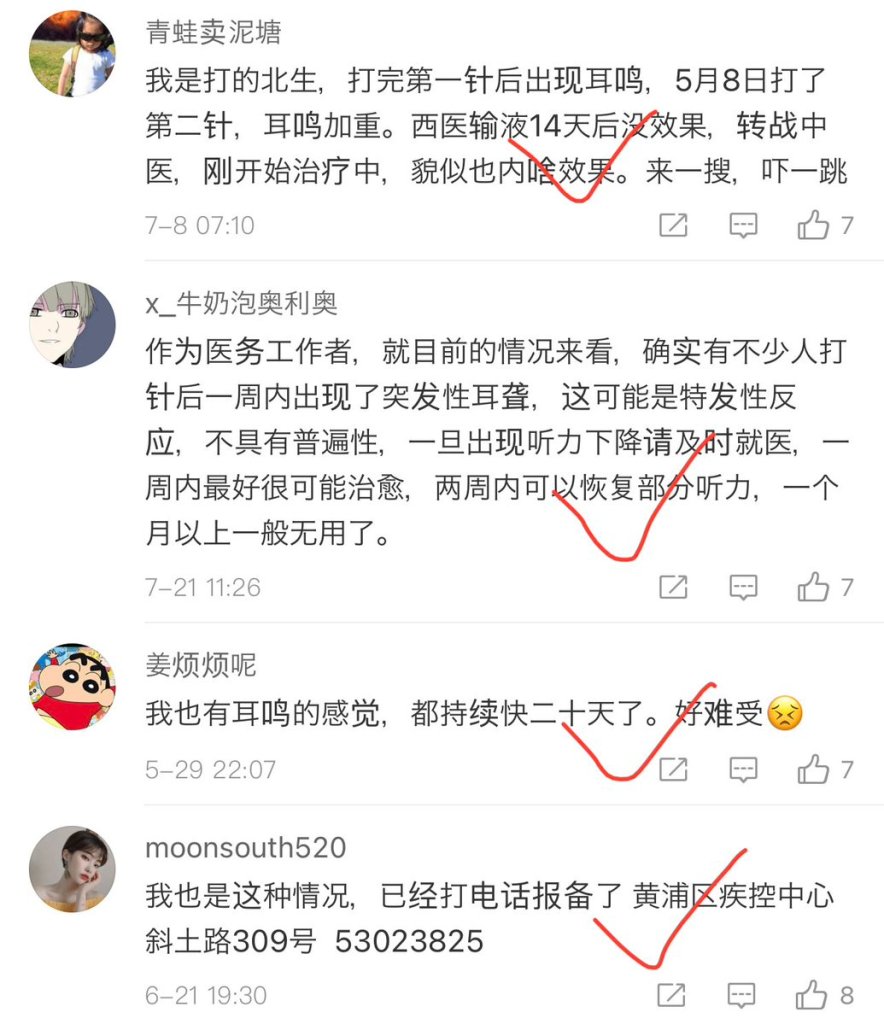Viewport: 884px width, 1024px height.
Task: Like moonsouth520's comment
Action: click(814, 996)
